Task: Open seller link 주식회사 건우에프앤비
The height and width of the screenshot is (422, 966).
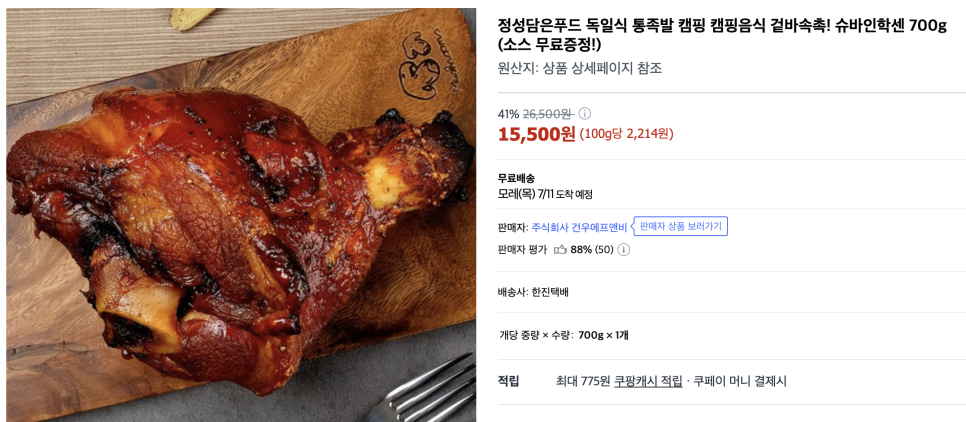Action: point(579,227)
